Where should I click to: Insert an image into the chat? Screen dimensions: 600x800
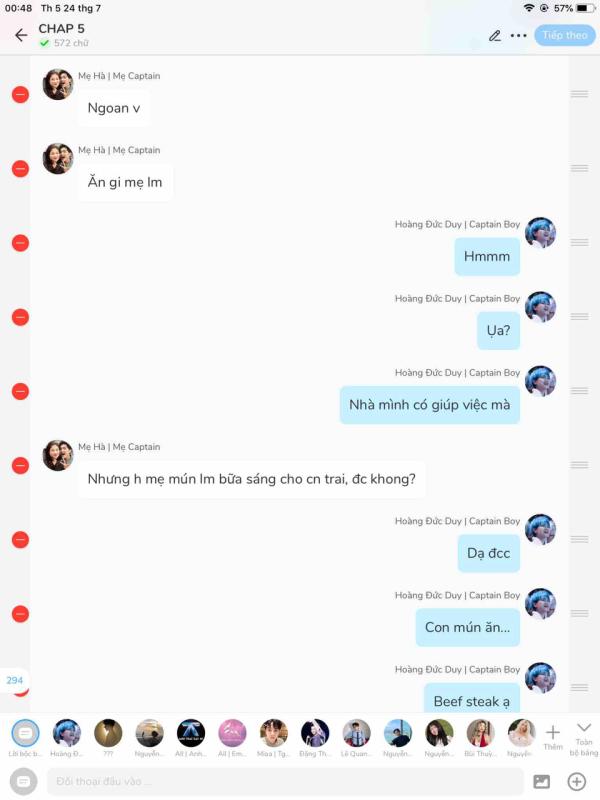541,781
